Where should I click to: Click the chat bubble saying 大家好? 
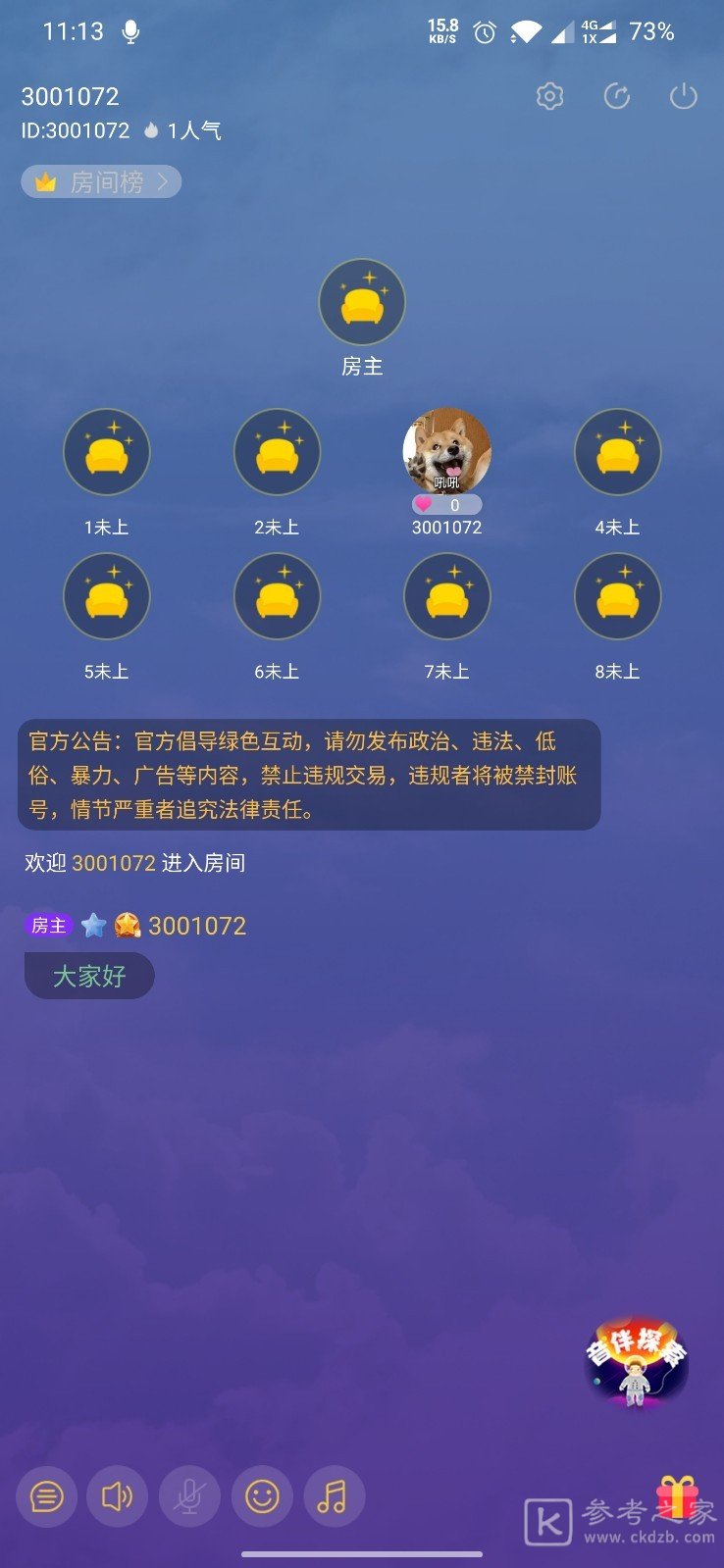pos(88,976)
